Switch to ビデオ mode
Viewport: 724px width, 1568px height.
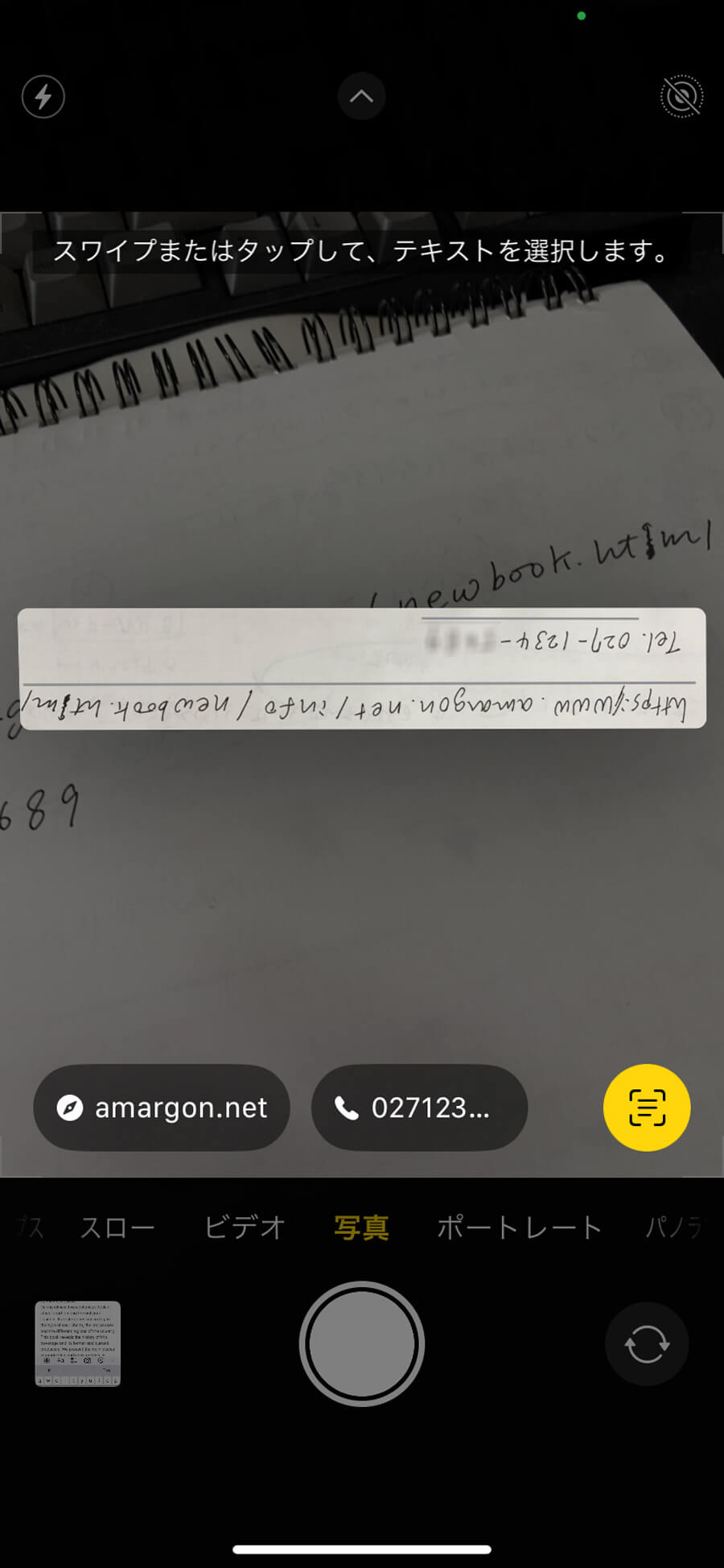[x=245, y=1228]
